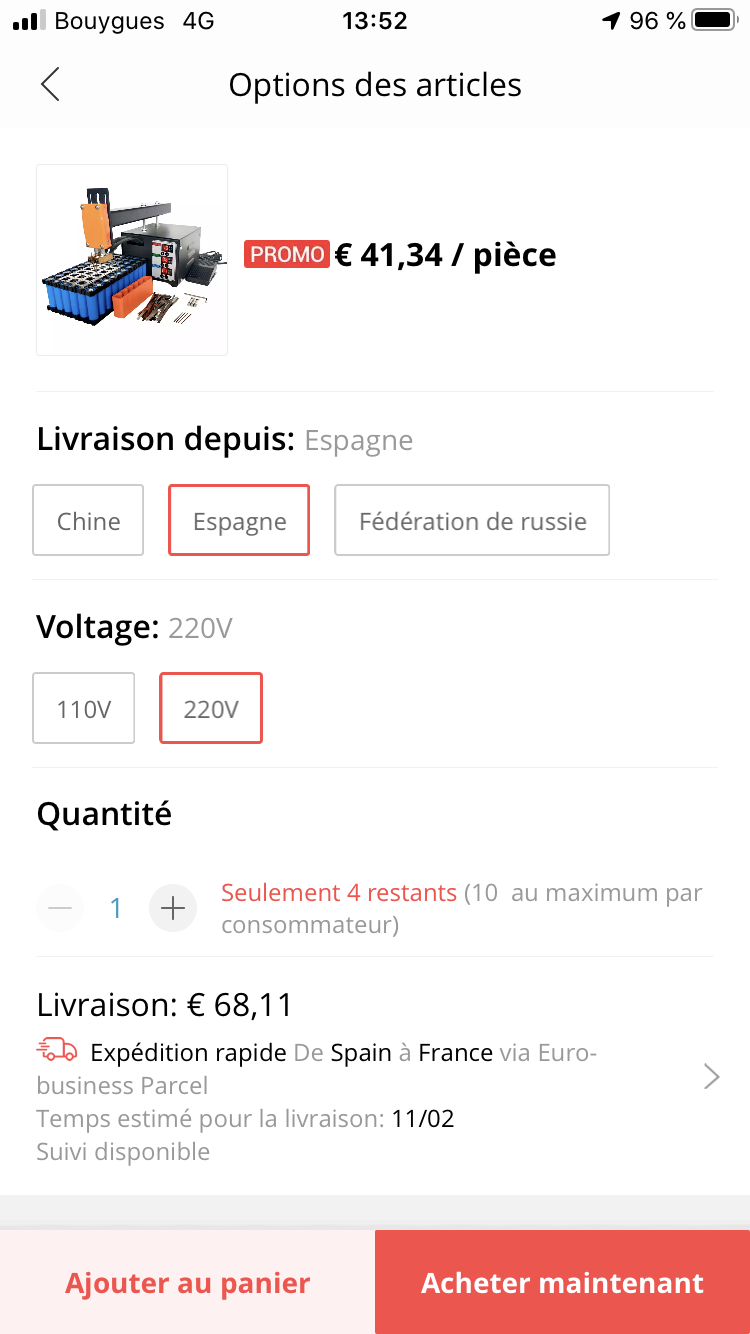The width and height of the screenshot is (750, 1334).
Task: Tap Ajouter au panier
Action: click(x=188, y=1282)
